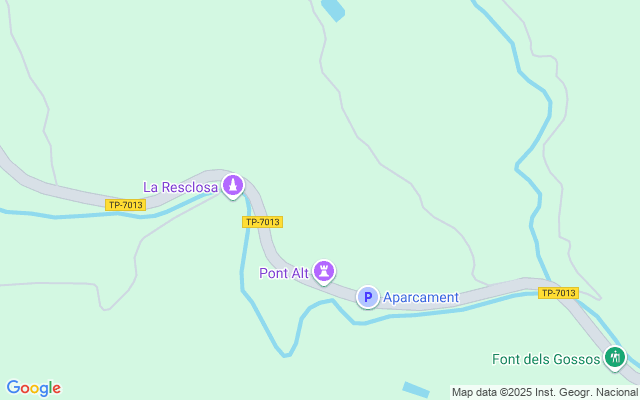Tap the Aparcament parking marker
This screenshot has height=400, width=640.
point(368,297)
